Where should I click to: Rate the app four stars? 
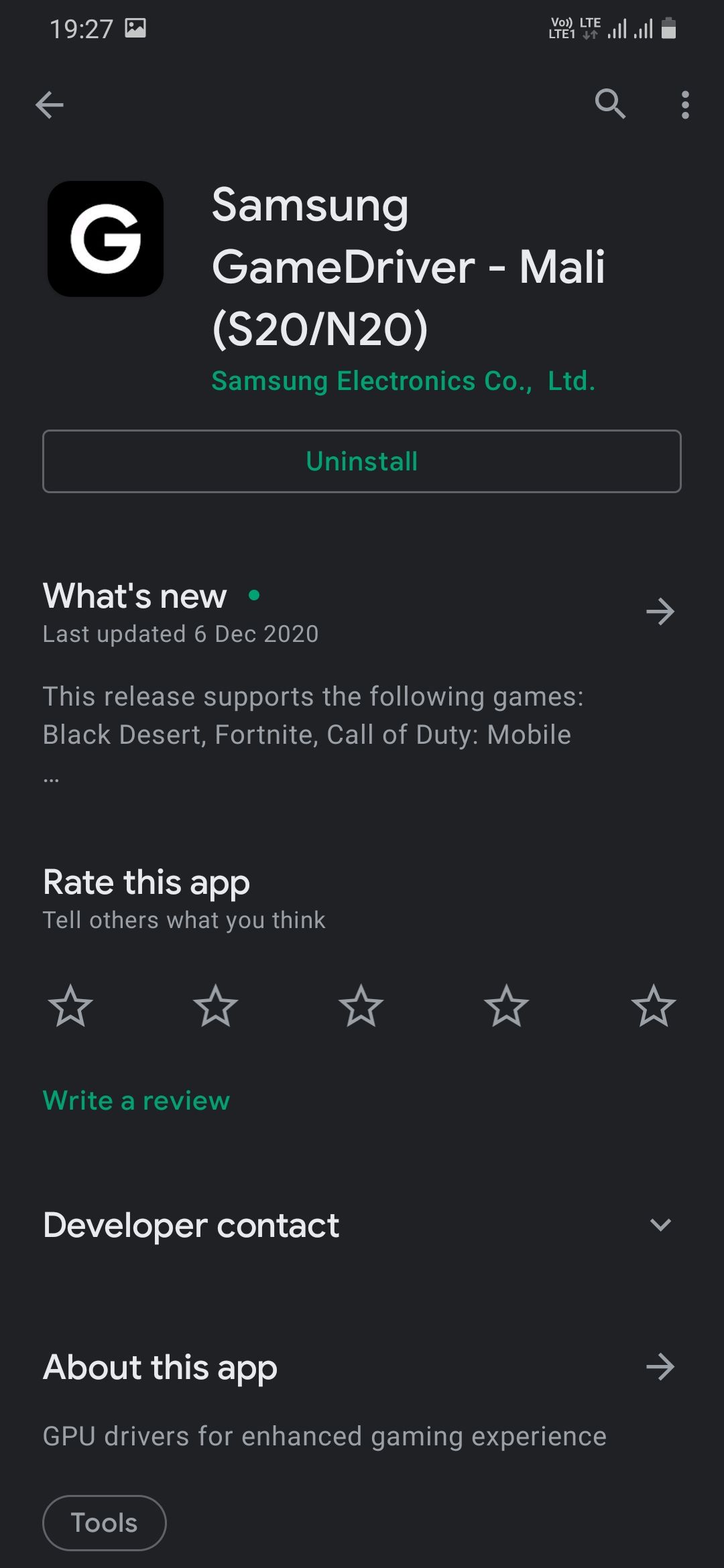point(506,1006)
